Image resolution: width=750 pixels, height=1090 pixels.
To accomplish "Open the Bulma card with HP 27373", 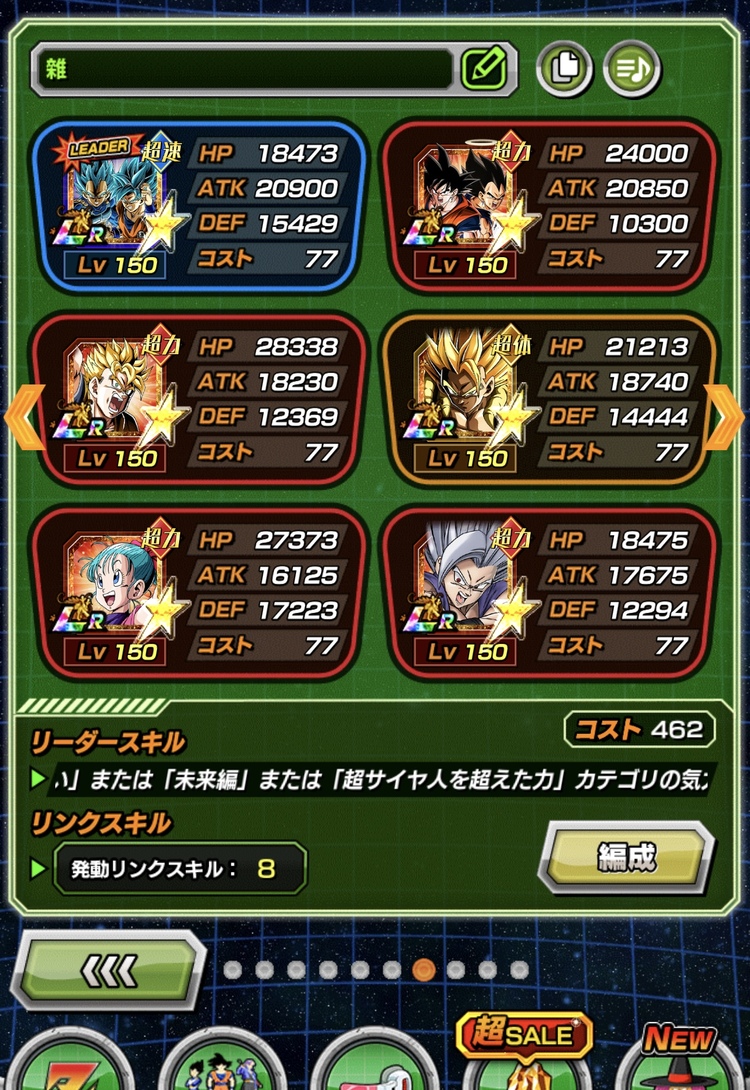I will [x=198, y=592].
